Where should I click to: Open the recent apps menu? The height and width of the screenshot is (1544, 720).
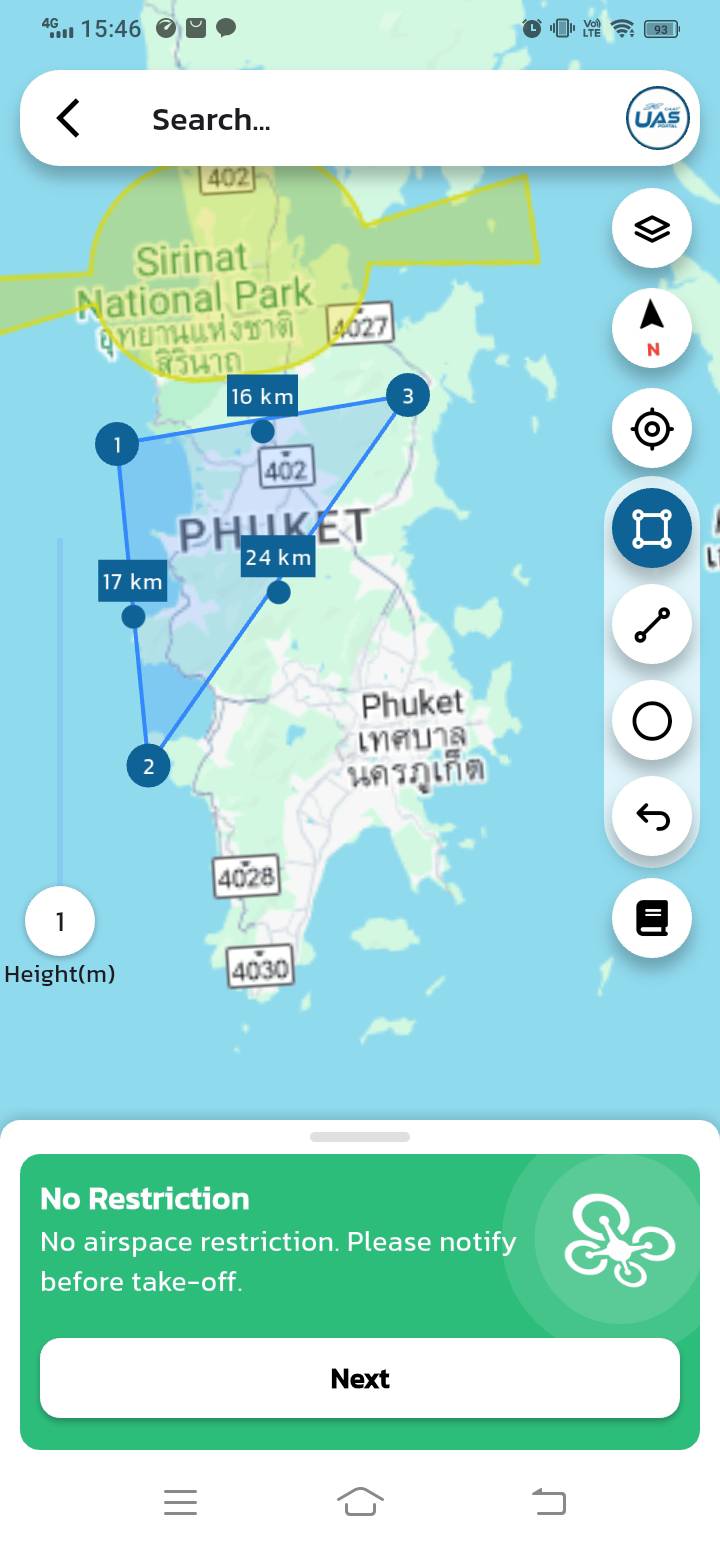coord(180,1501)
